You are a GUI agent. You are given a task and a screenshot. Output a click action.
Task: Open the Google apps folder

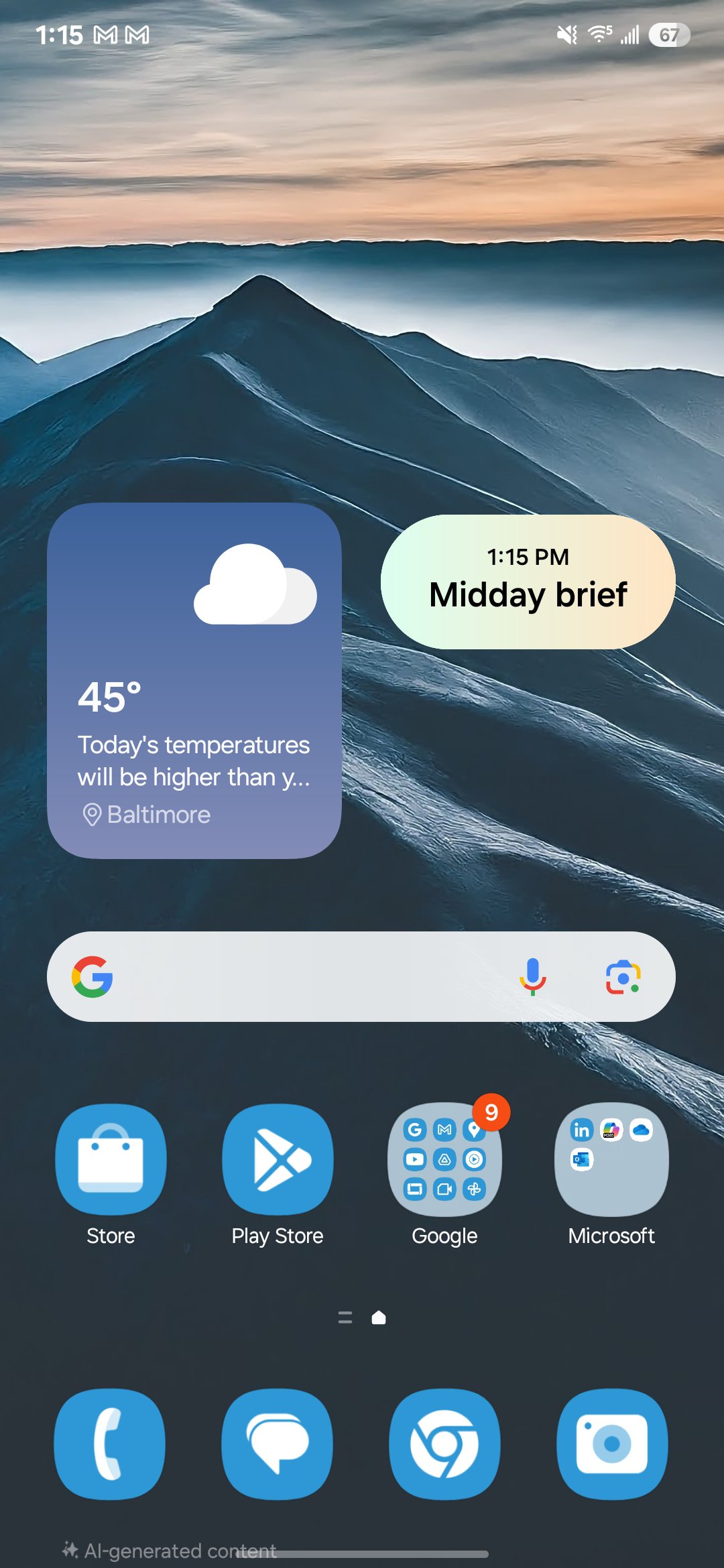(444, 1159)
